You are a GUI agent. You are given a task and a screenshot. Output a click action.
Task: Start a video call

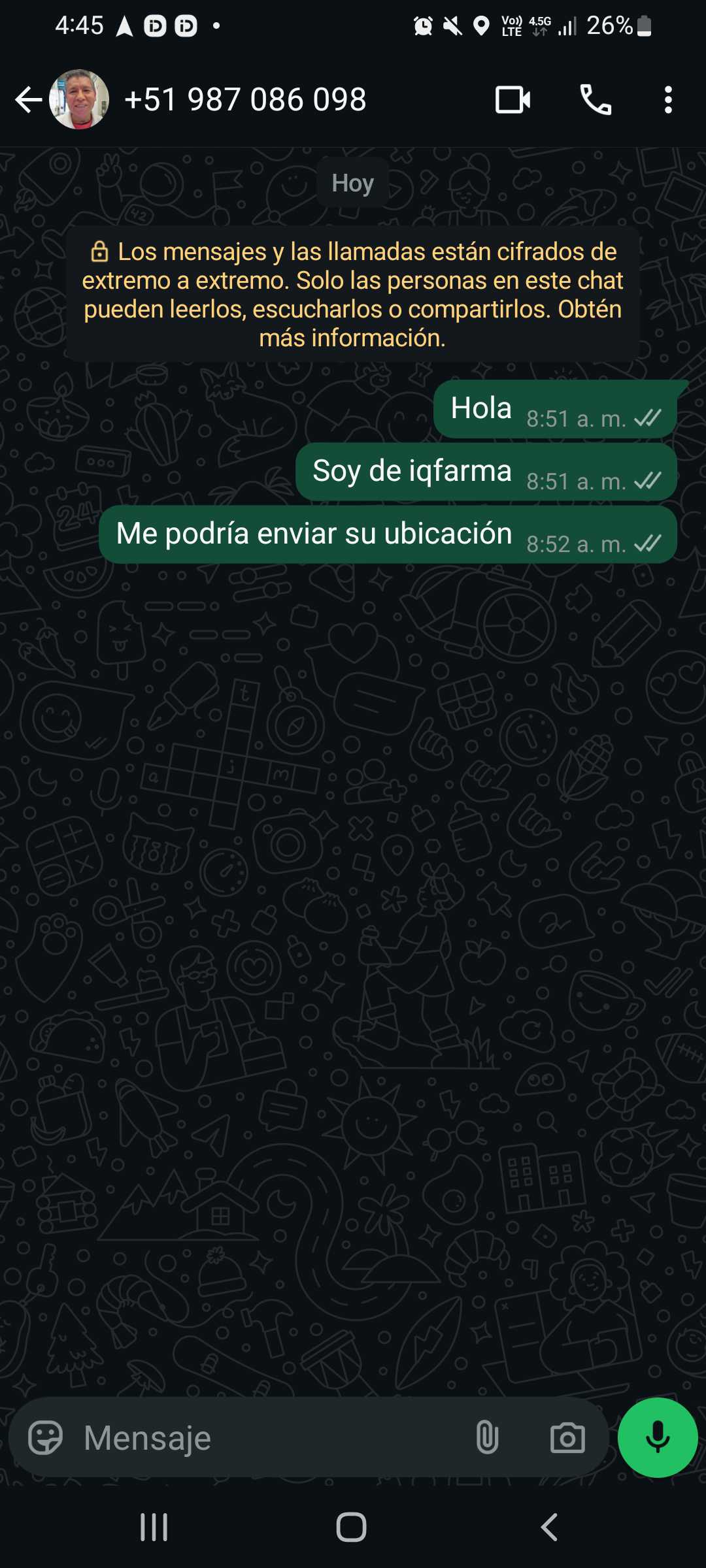pyautogui.click(x=513, y=100)
